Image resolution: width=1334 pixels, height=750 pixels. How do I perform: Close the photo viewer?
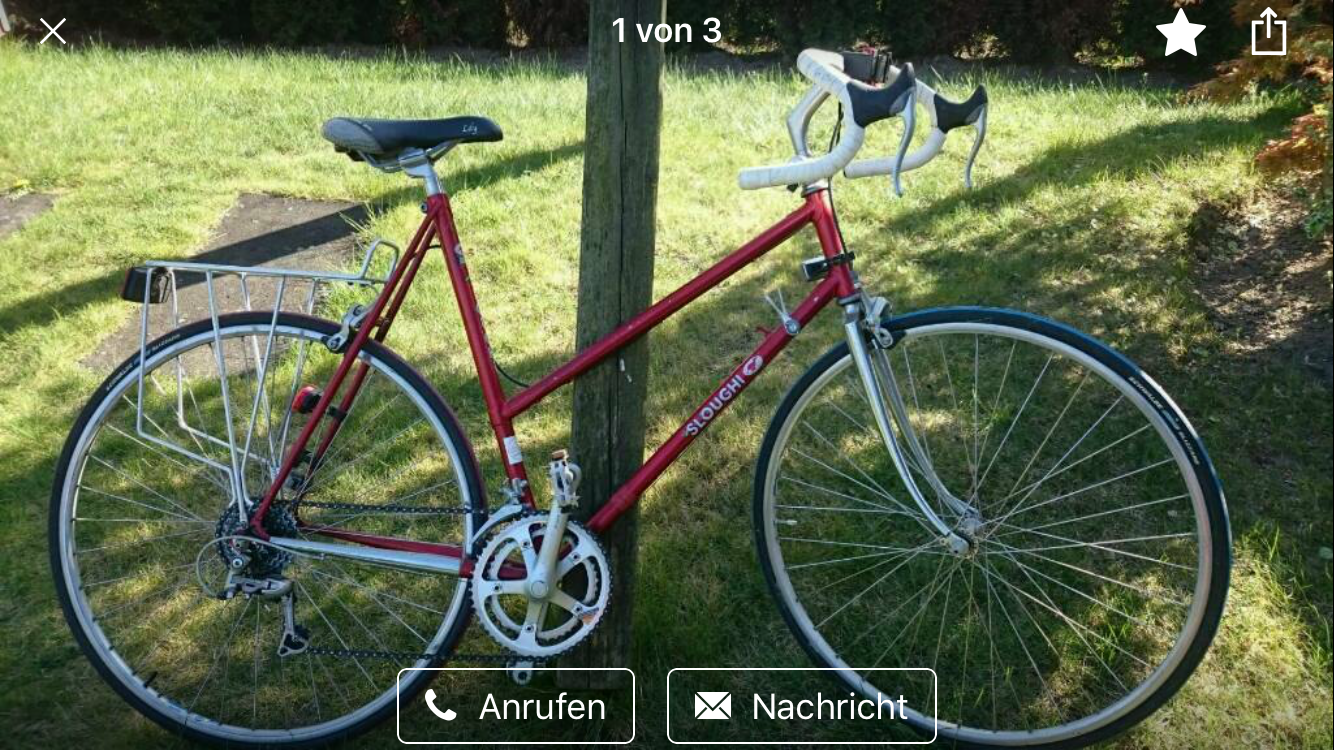pos(52,32)
